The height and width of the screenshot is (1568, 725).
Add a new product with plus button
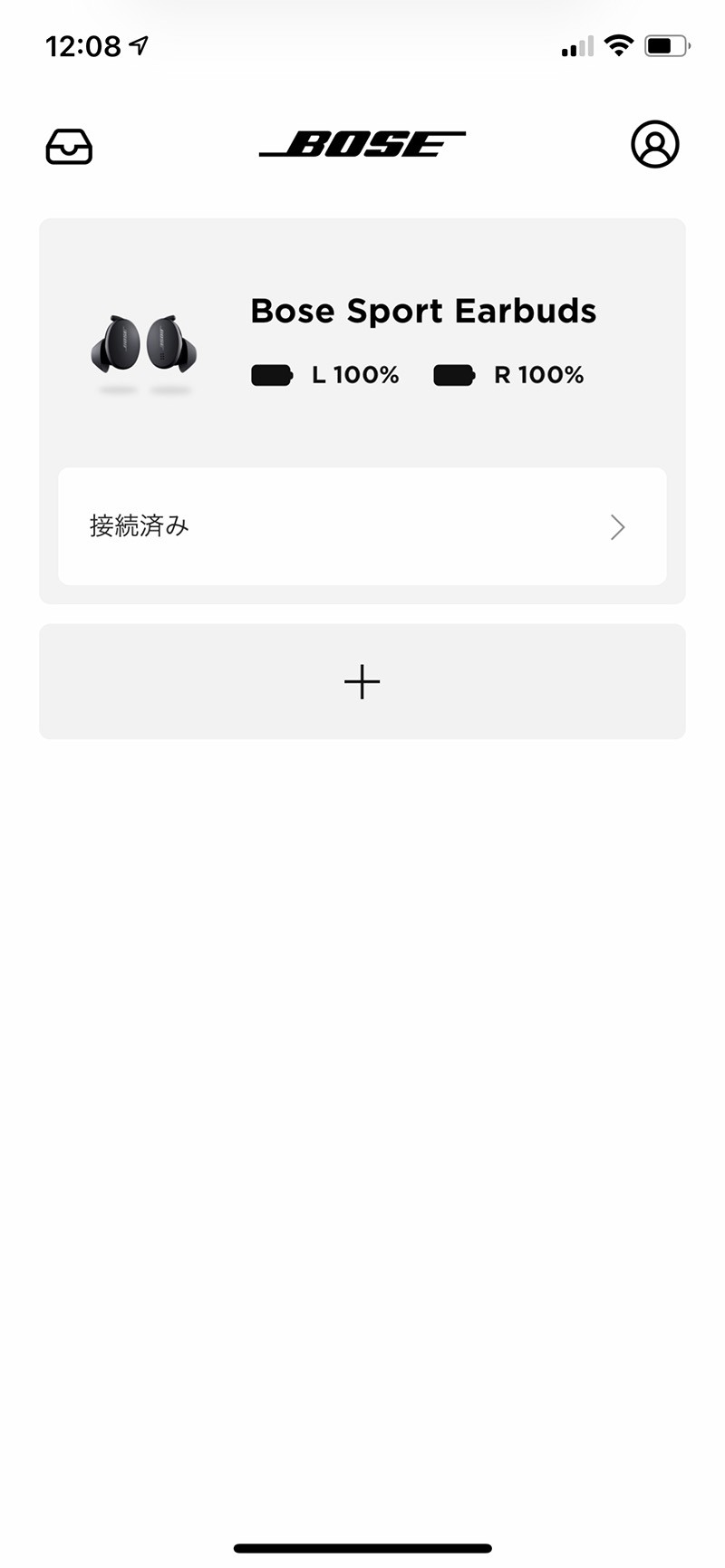[x=362, y=681]
